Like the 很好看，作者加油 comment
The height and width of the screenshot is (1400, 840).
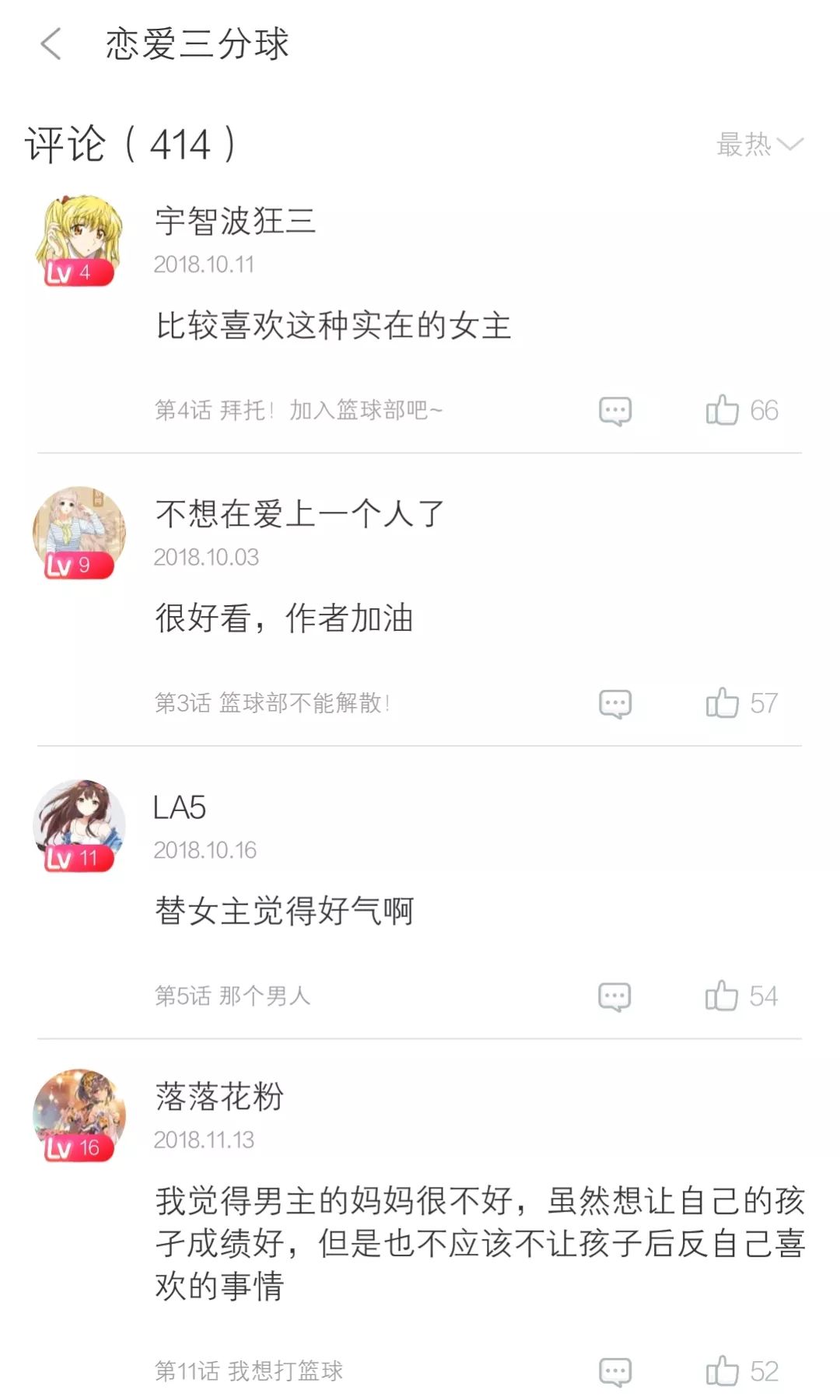pyautogui.click(x=723, y=703)
